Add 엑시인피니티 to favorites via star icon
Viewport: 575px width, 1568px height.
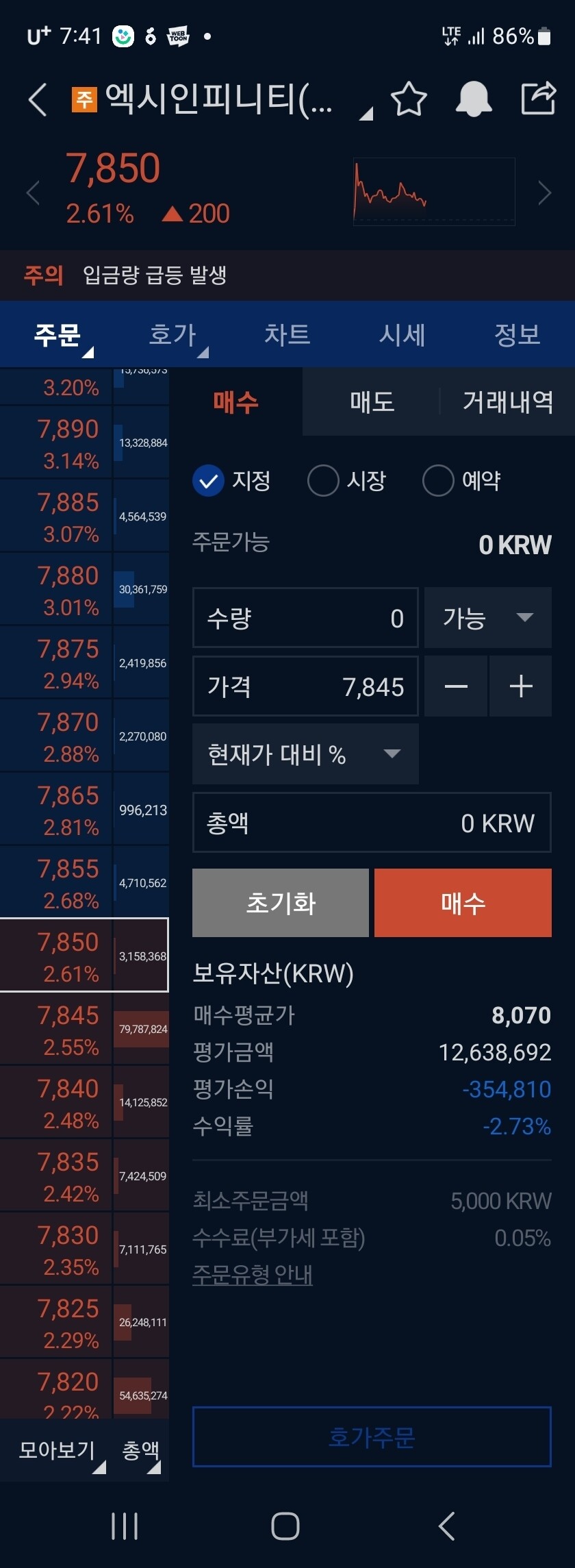(409, 99)
